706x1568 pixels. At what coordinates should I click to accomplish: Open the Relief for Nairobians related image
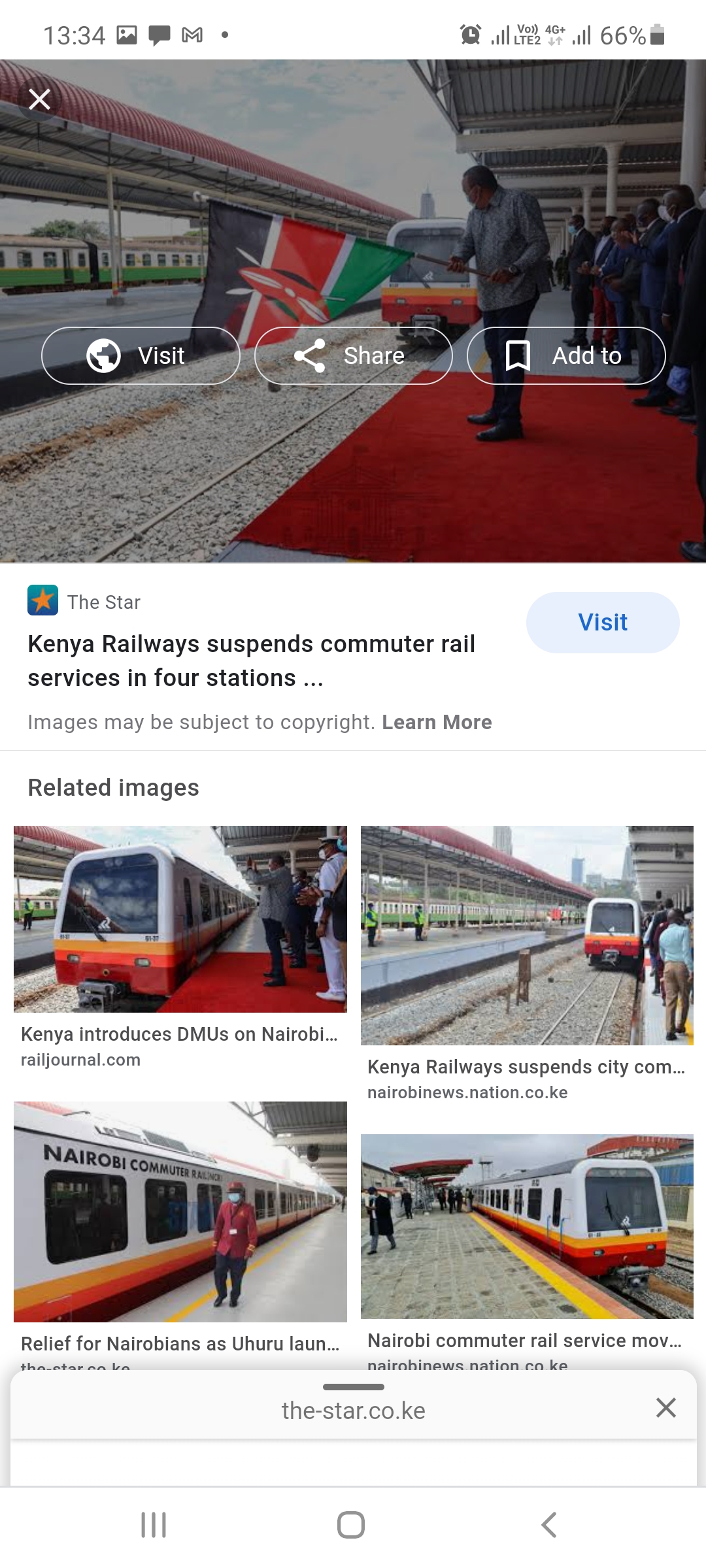180,1211
